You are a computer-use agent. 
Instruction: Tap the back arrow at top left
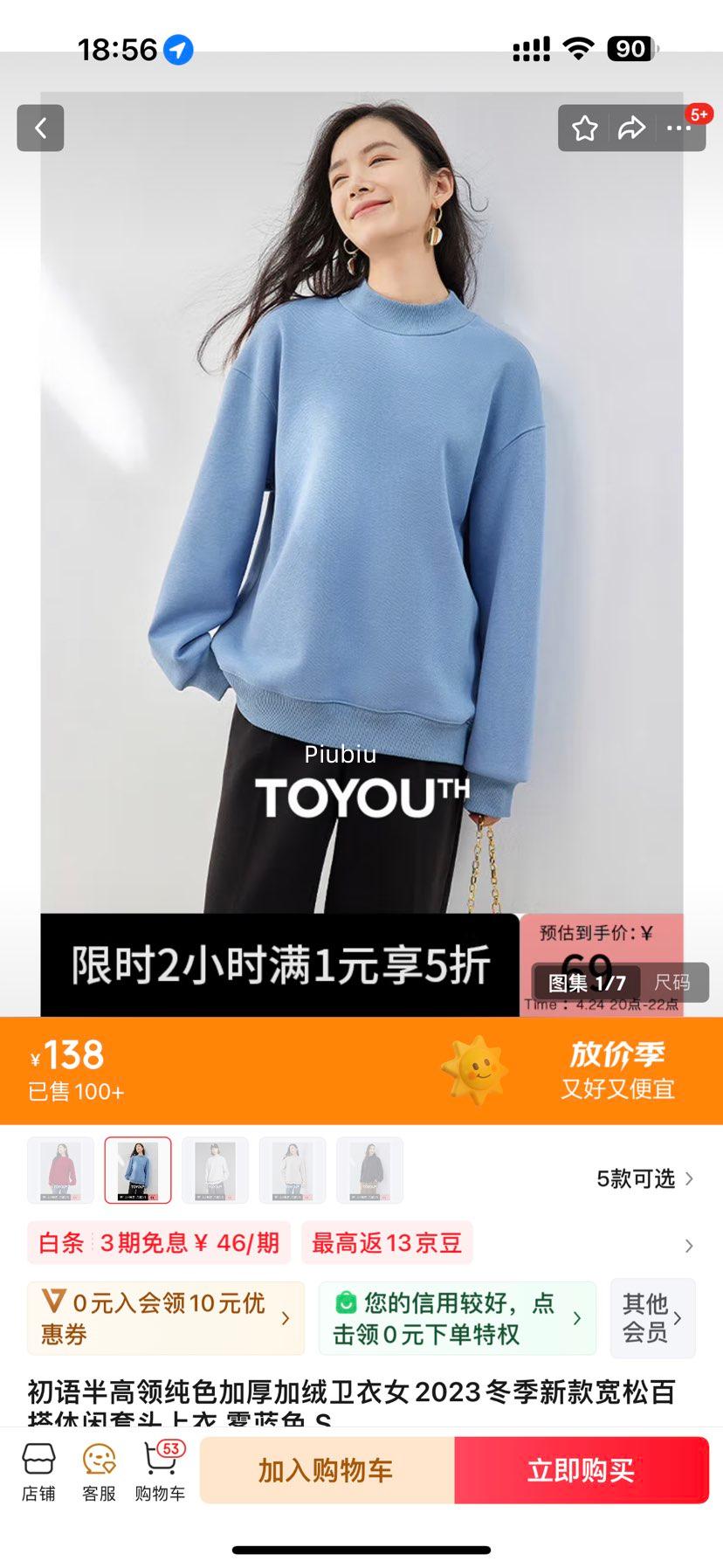tap(40, 128)
